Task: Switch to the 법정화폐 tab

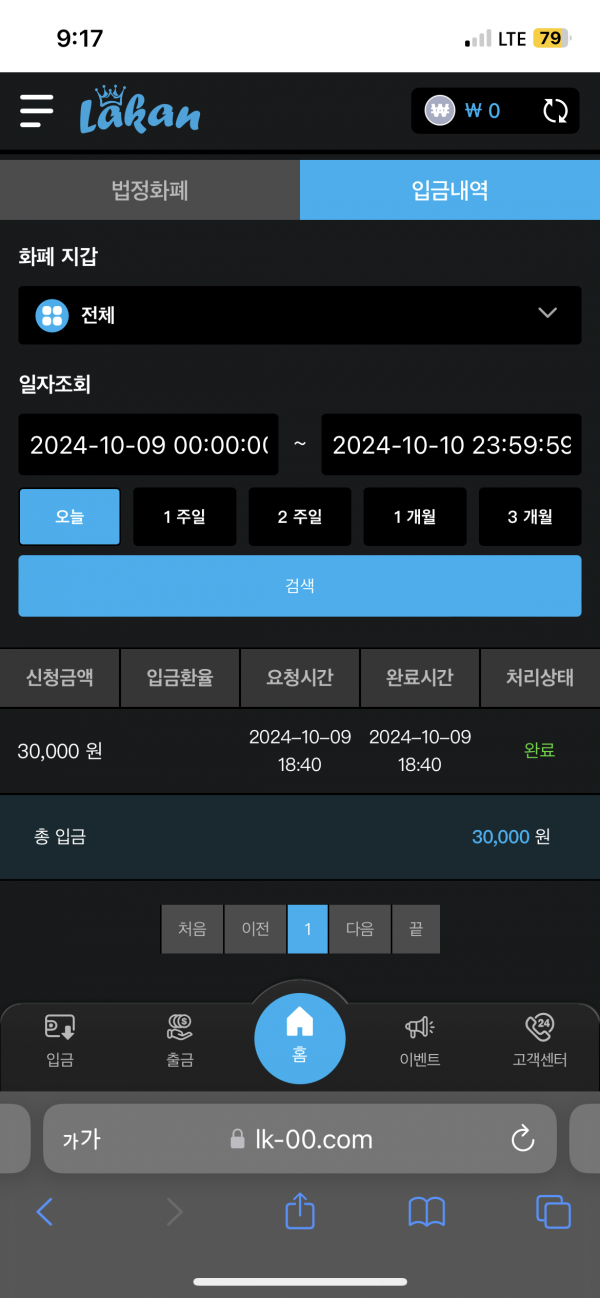Action: [150, 190]
